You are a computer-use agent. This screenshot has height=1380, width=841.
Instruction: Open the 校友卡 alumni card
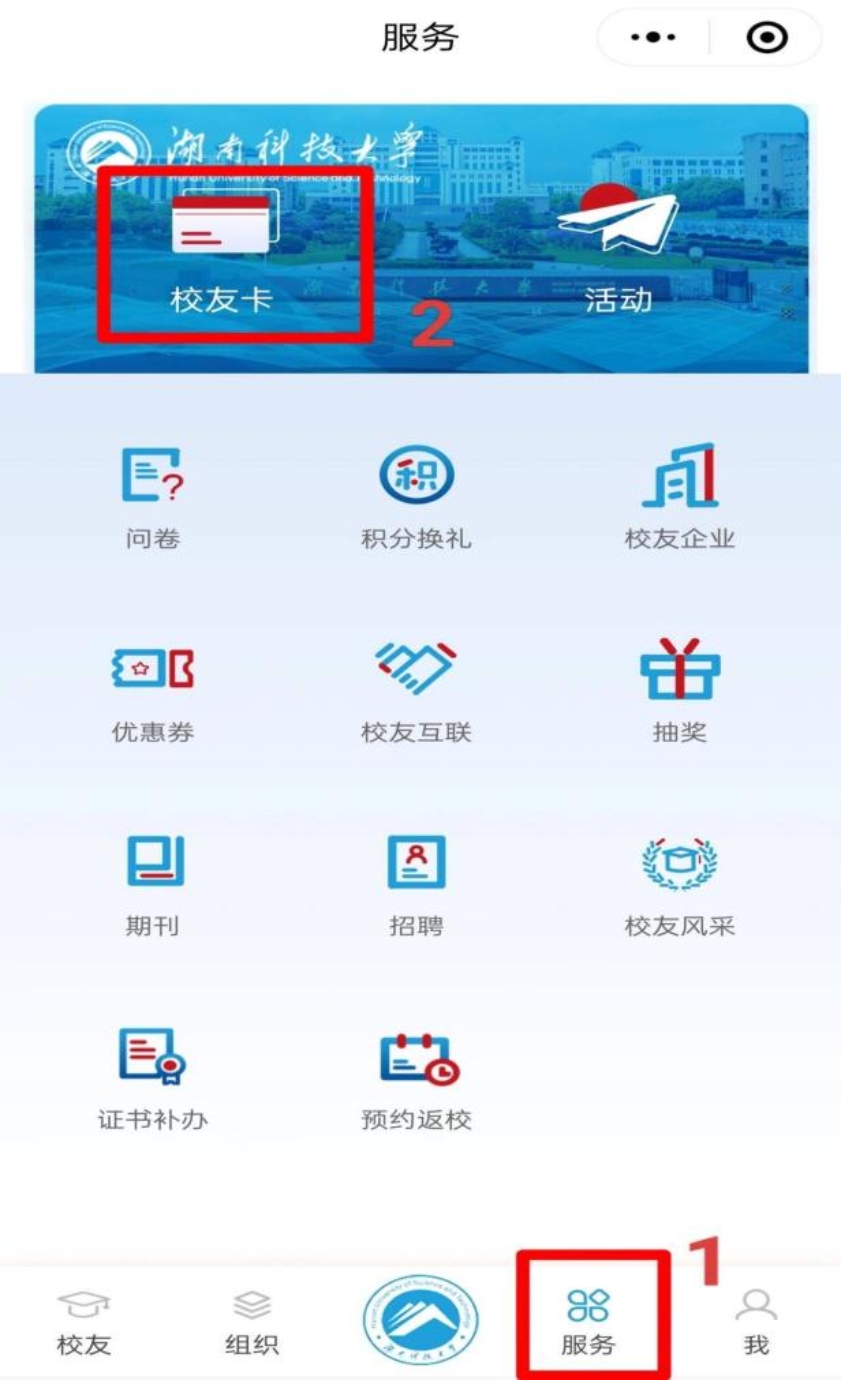221,250
